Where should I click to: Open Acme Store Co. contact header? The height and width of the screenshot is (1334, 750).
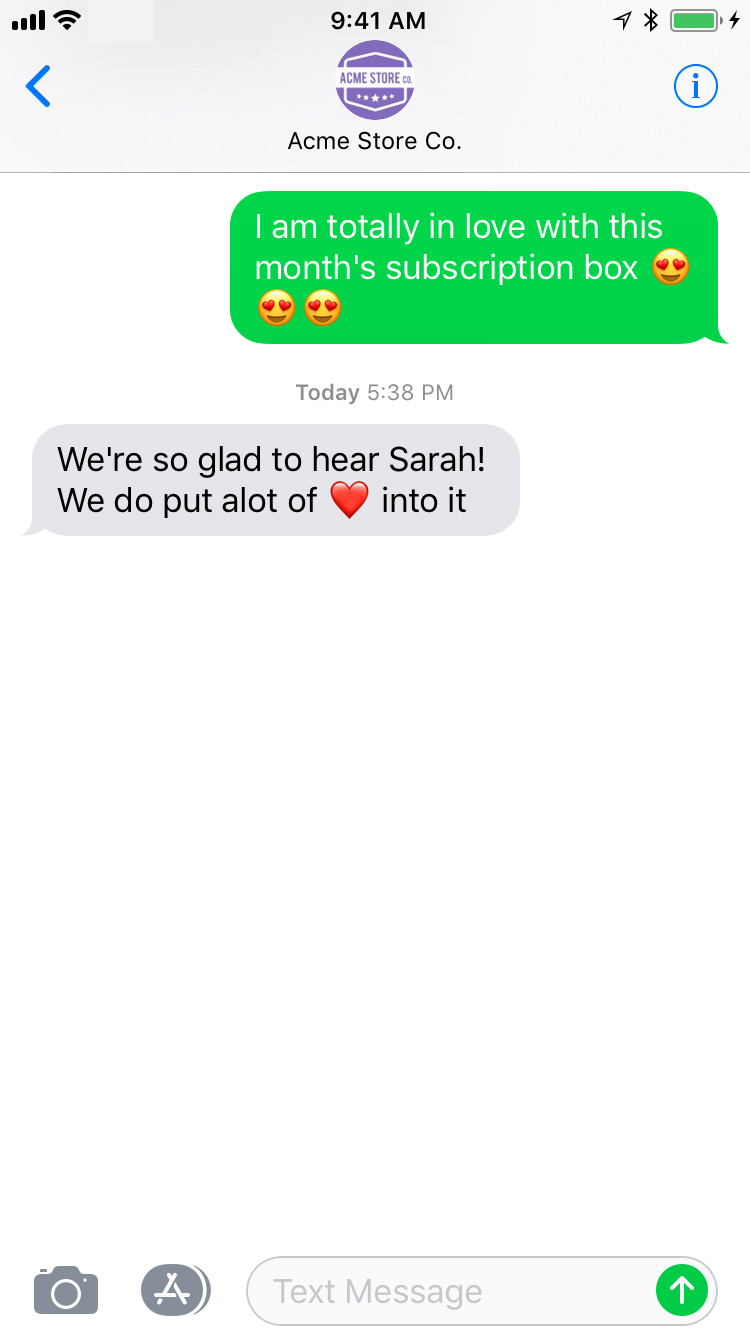[375, 96]
